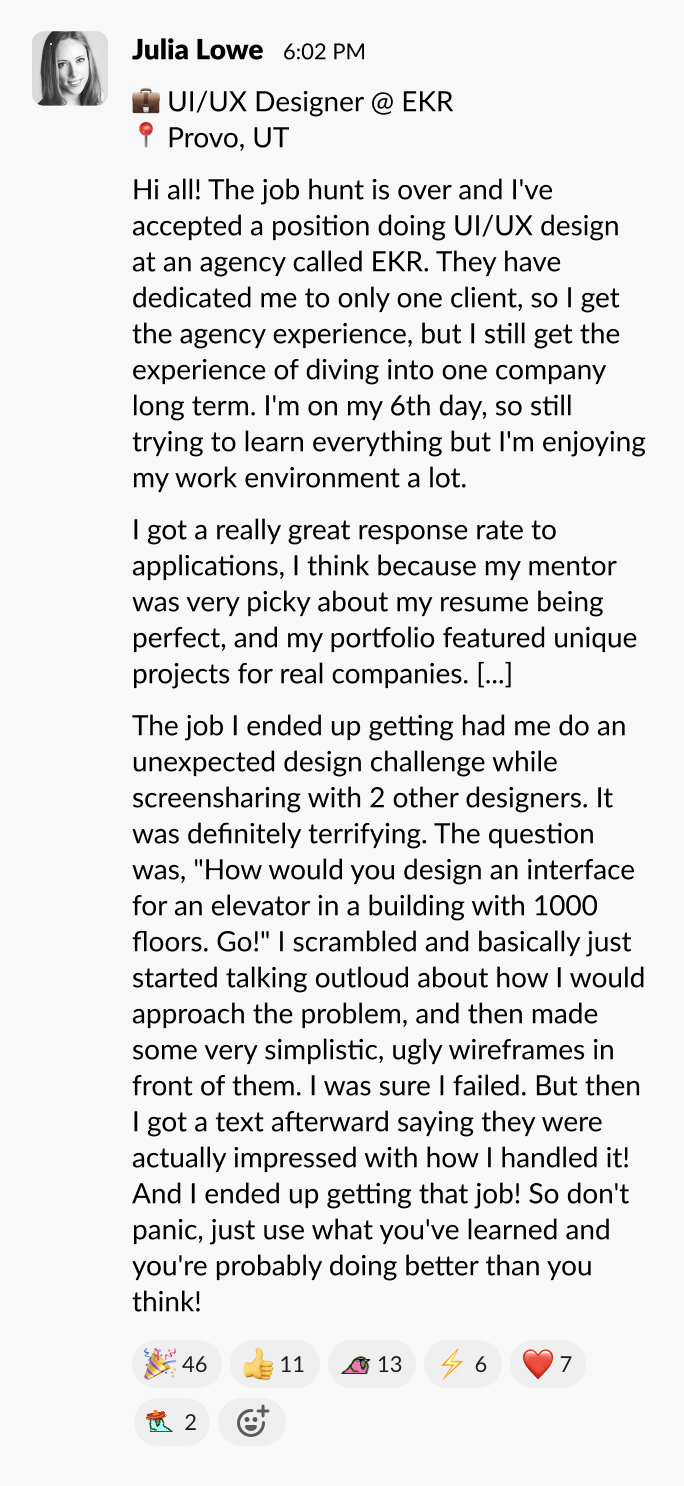React with the thumbs up emoji
Viewport: 684px width, 1486px height.
(274, 1364)
